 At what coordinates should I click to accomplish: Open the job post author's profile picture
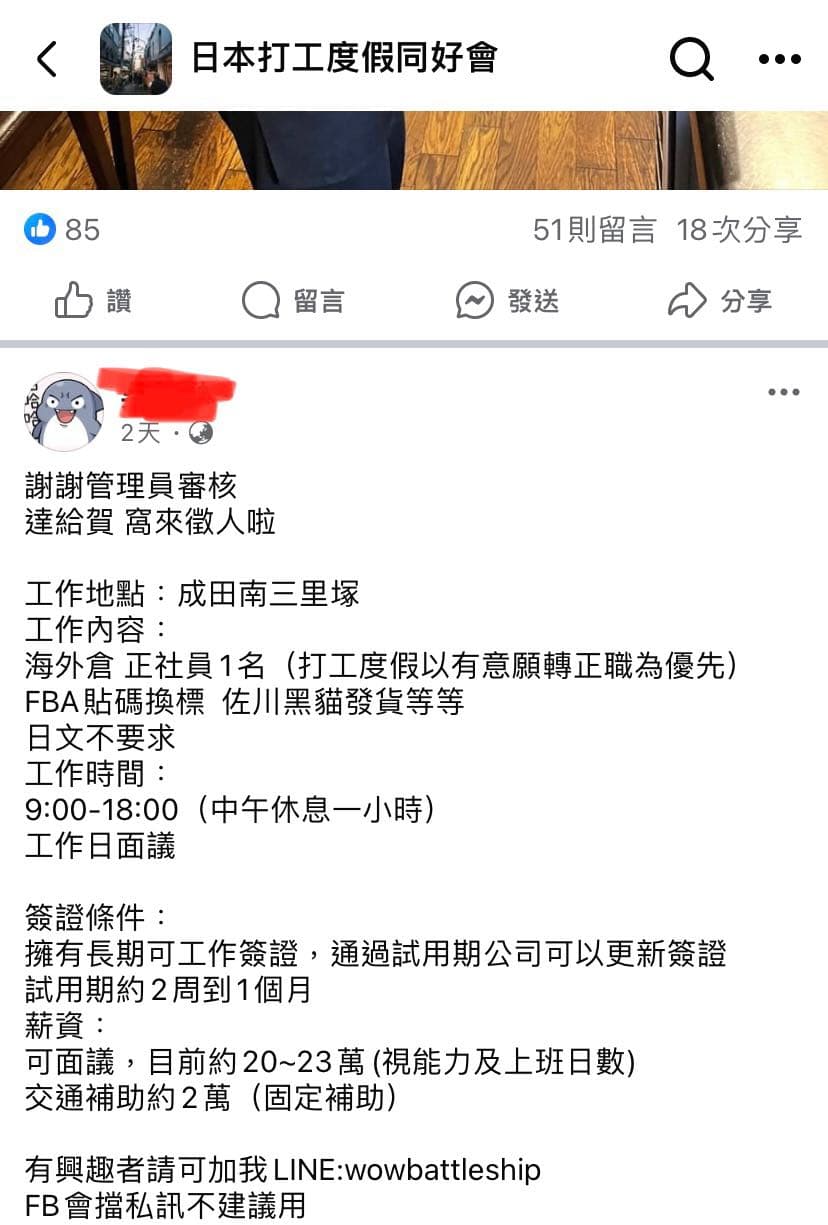tap(63, 410)
